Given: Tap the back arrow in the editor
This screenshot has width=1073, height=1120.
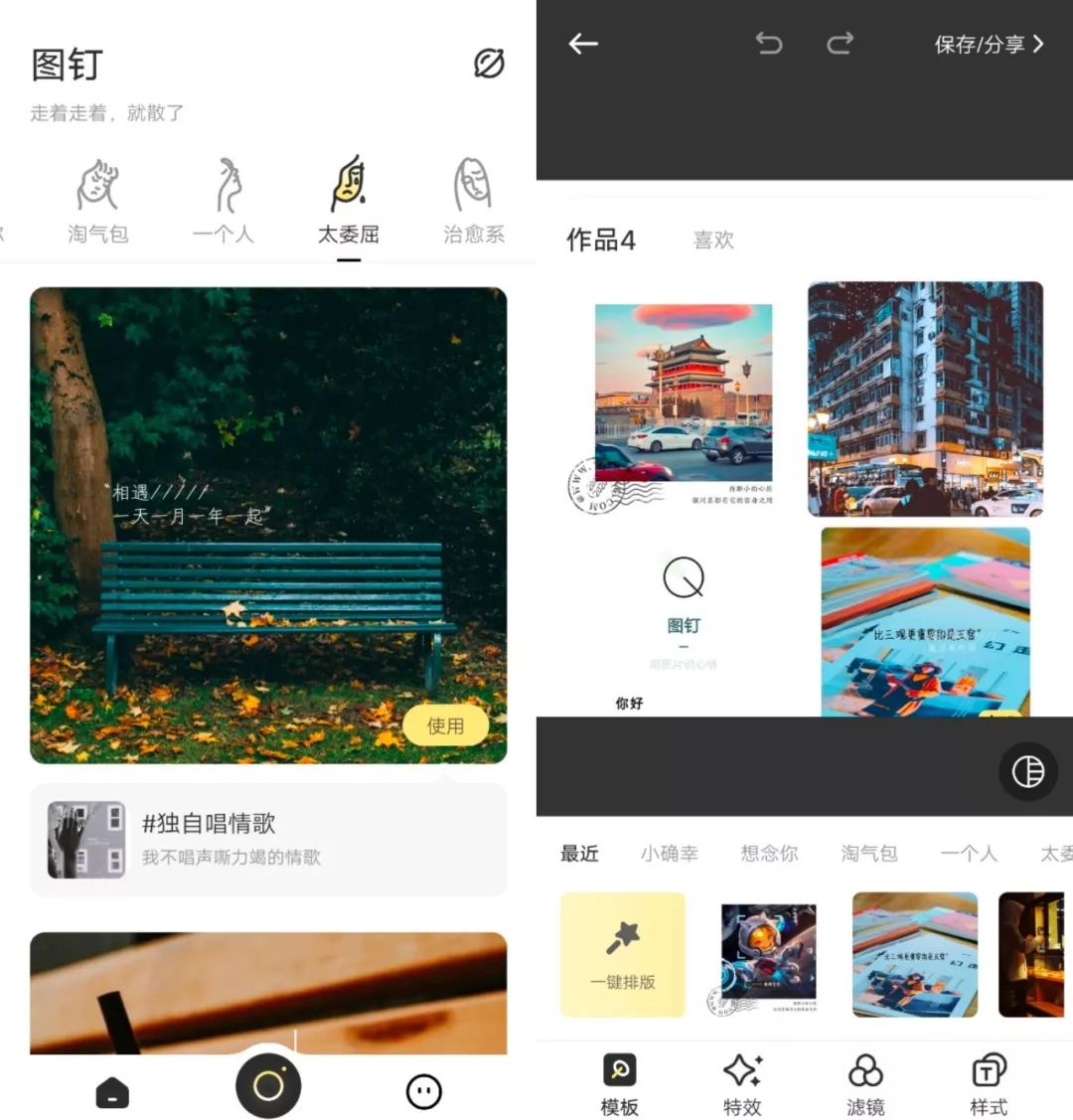Looking at the screenshot, I should pos(583,44).
